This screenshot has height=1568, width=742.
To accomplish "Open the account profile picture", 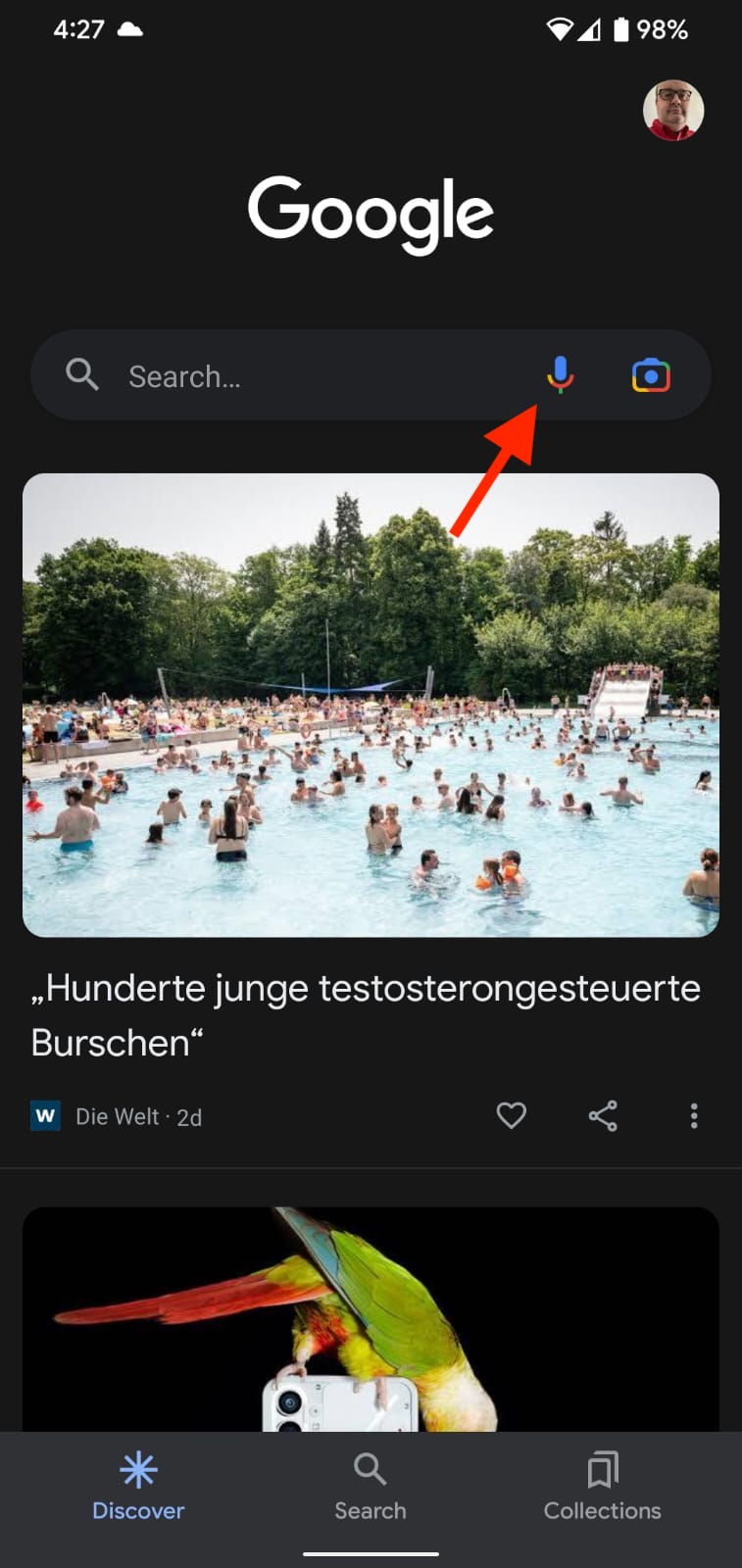I will point(673,110).
